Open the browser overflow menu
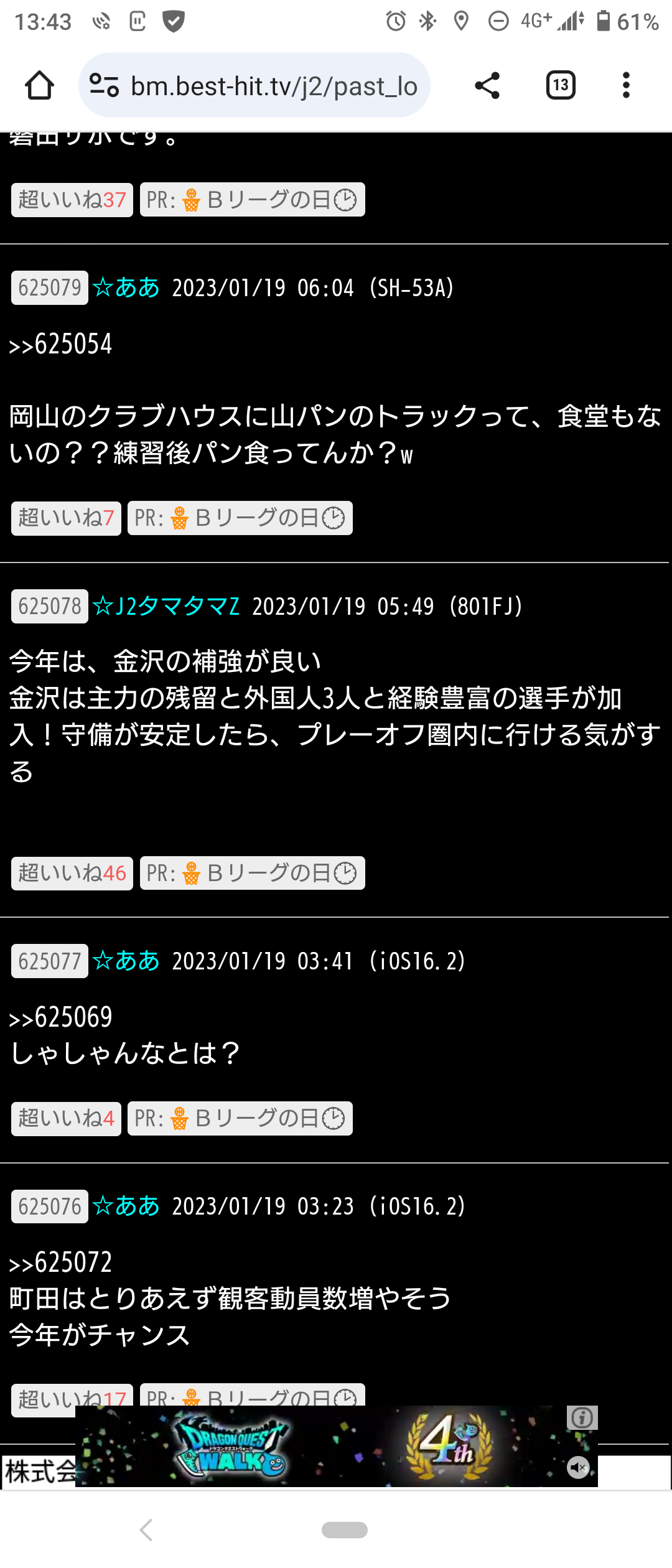672x1568 pixels. click(626, 85)
